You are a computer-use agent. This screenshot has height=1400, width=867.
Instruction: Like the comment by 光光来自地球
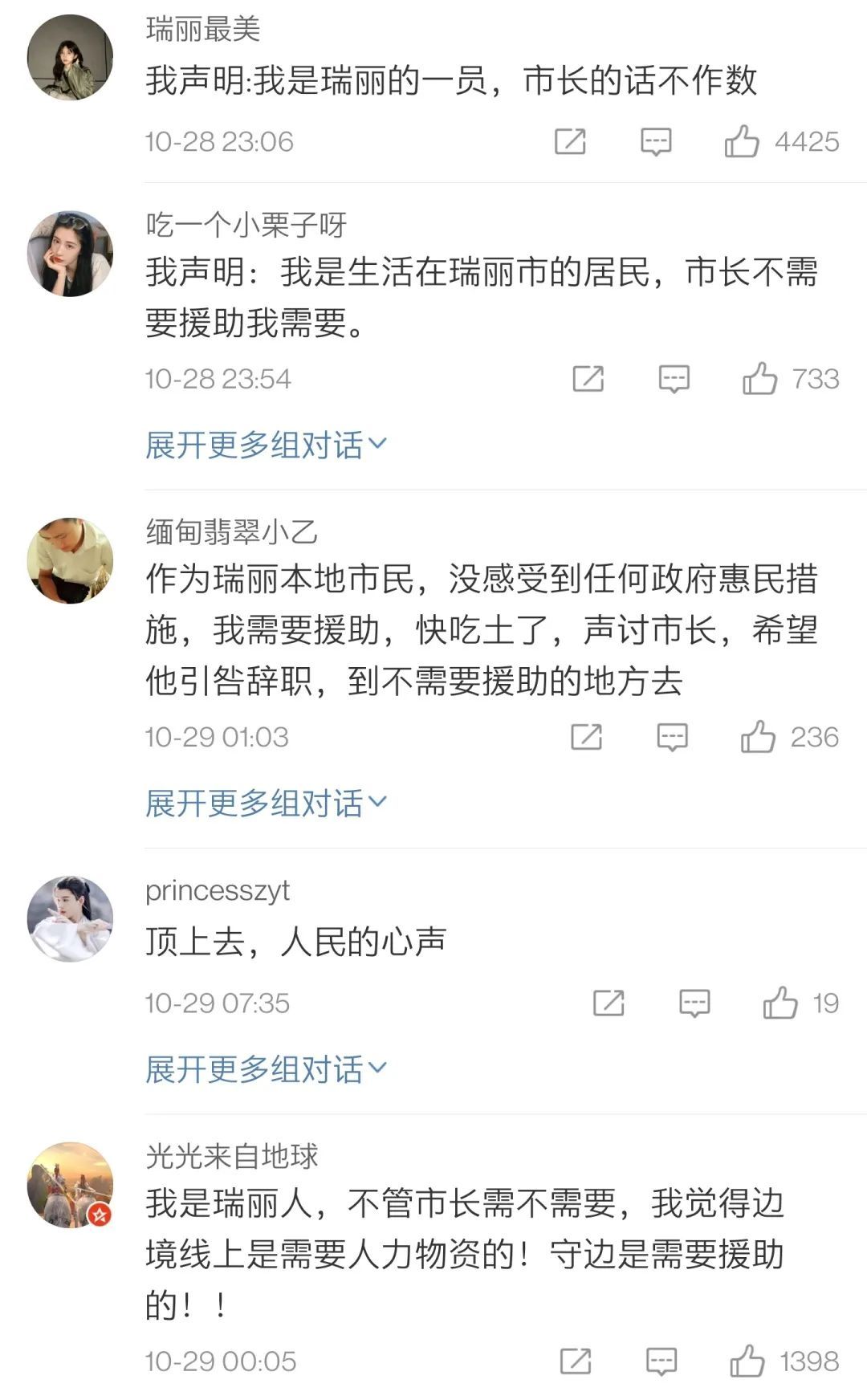(x=747, y=1361)
